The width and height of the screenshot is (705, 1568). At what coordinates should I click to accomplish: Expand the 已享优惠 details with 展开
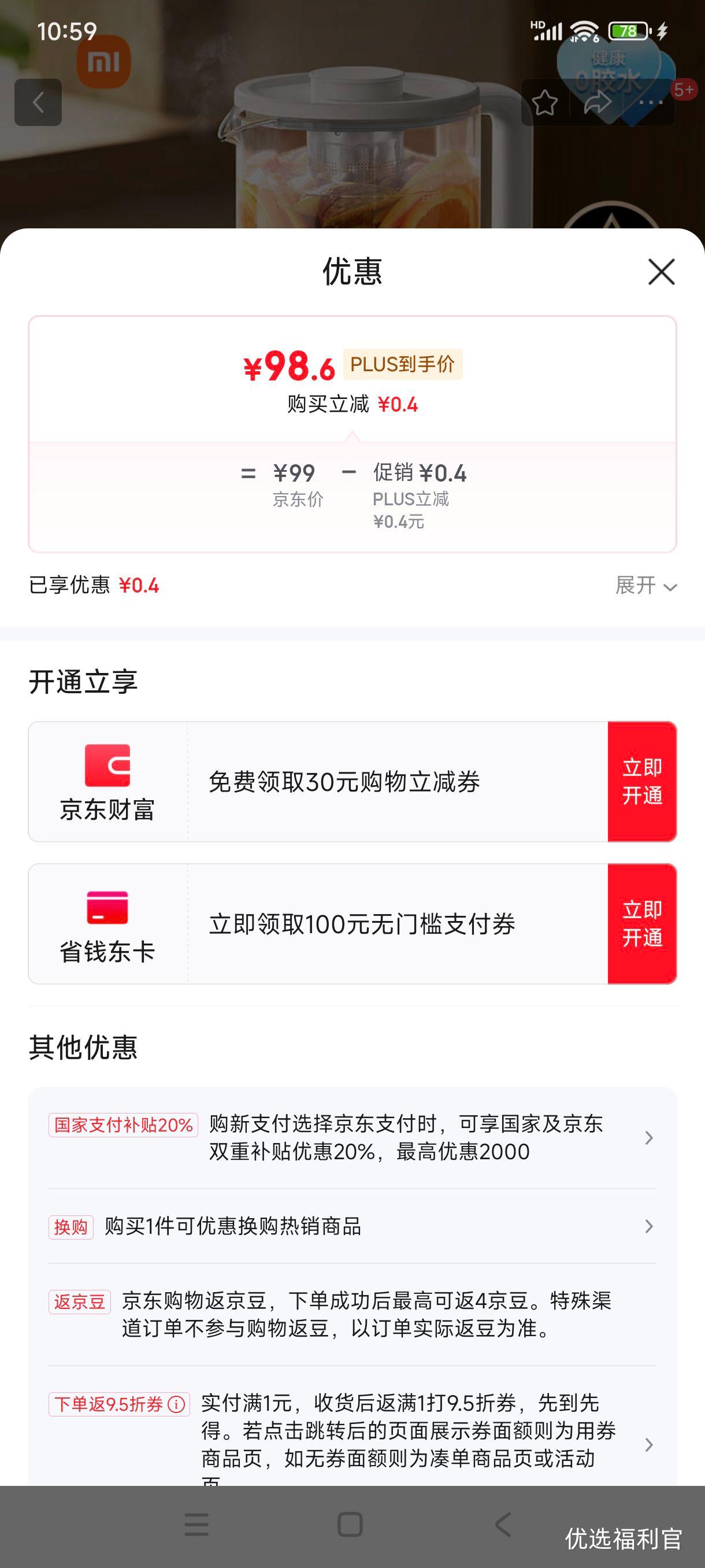[646, 586]
